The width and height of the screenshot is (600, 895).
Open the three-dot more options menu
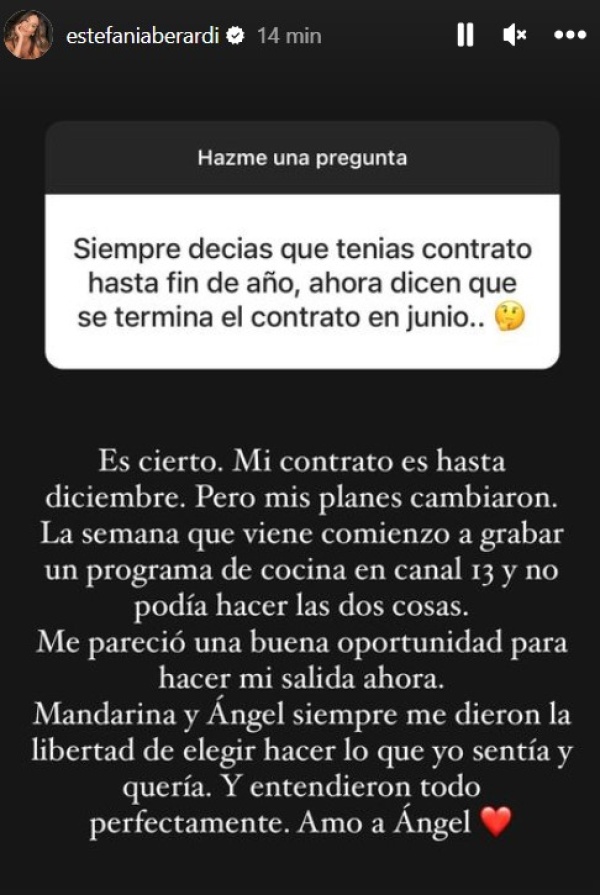(569, 35)
